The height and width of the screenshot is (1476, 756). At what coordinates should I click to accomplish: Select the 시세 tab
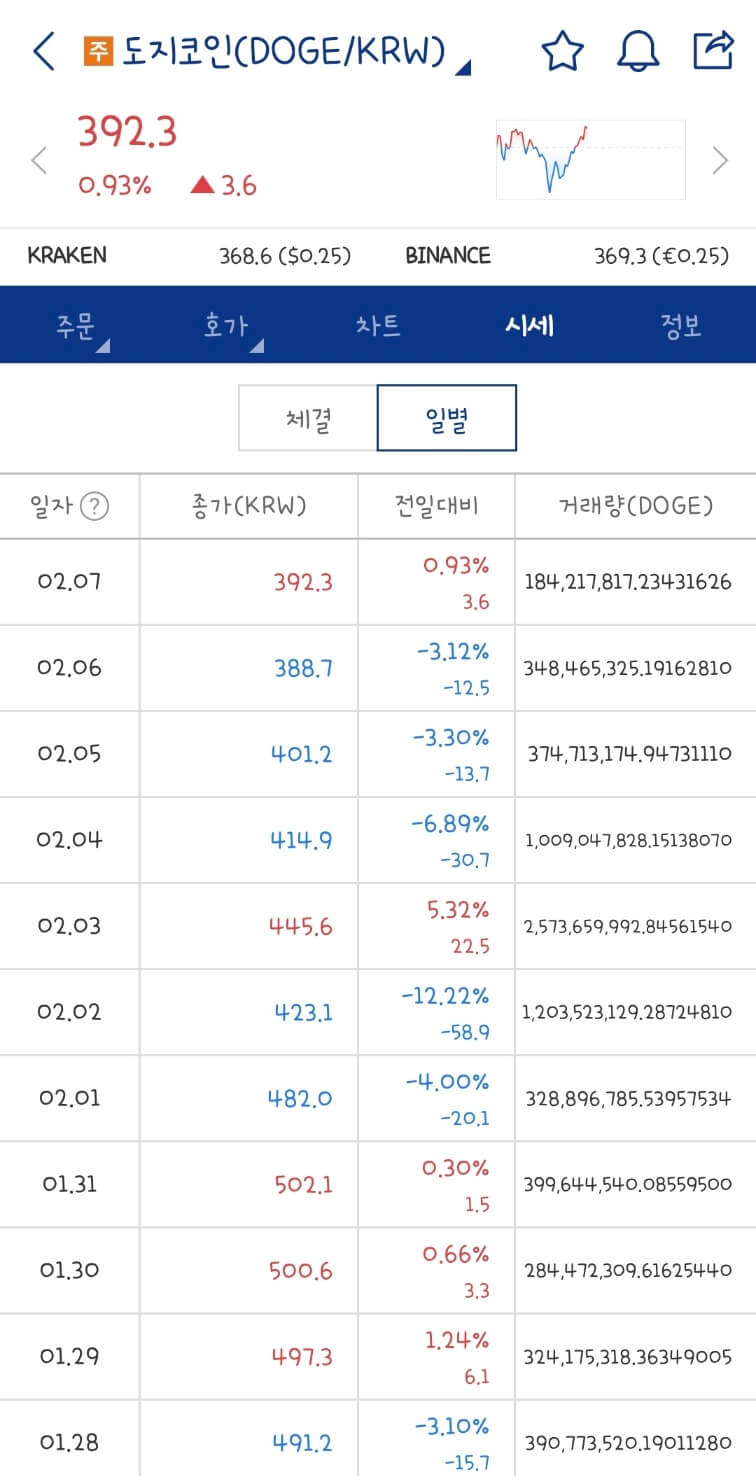point(529,325)
